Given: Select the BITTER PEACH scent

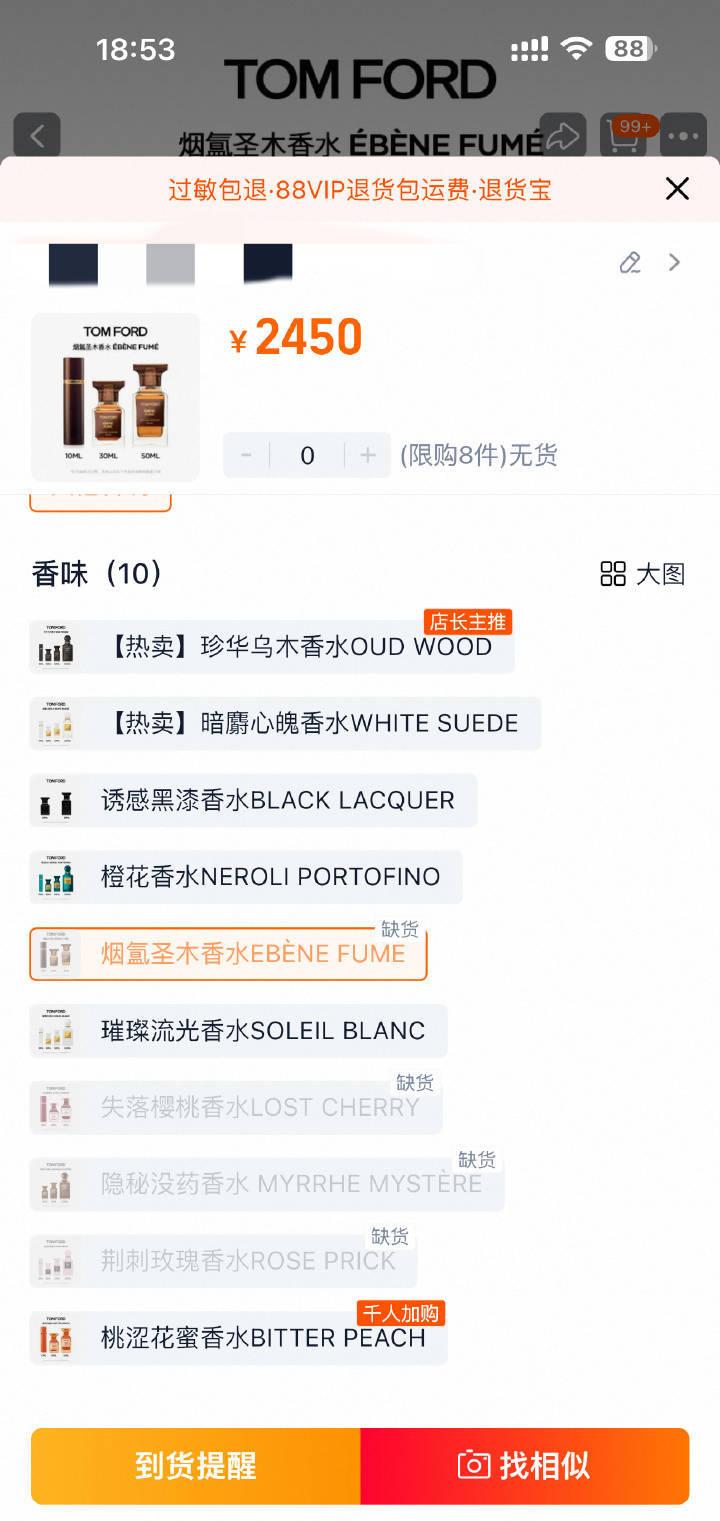Looking at the screenshot, I should (x=239, y=1338).
